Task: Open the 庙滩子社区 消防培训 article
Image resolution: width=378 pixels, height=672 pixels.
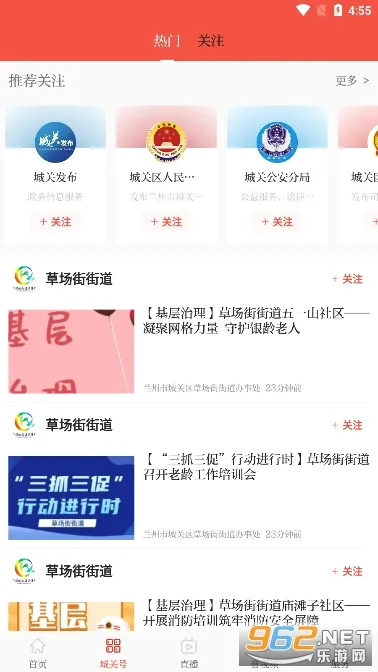Action: 256,613
